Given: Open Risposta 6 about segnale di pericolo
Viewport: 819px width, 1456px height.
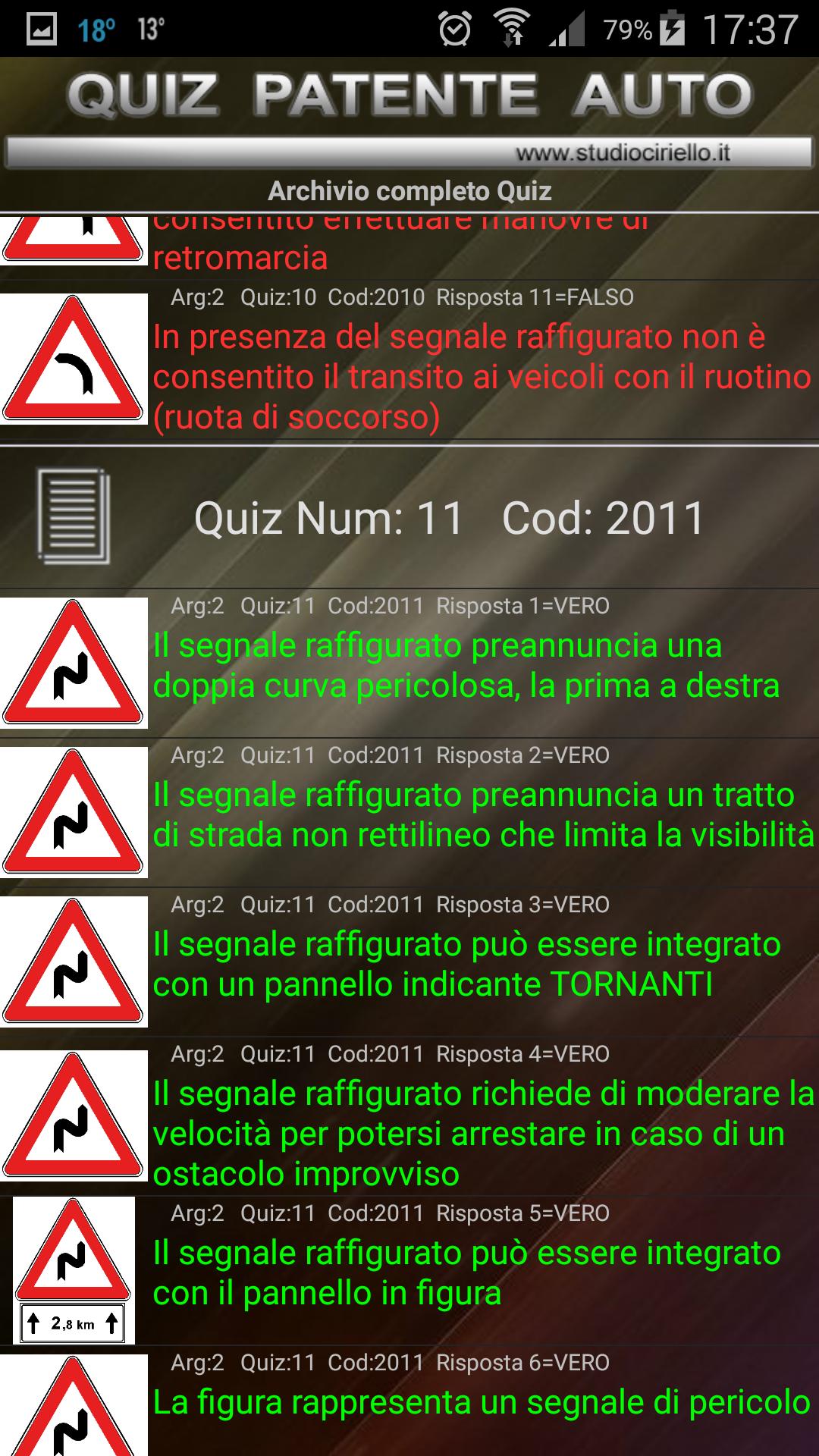Looking at the screenshot, I should pyautogui.click(x=481, y=1403).
